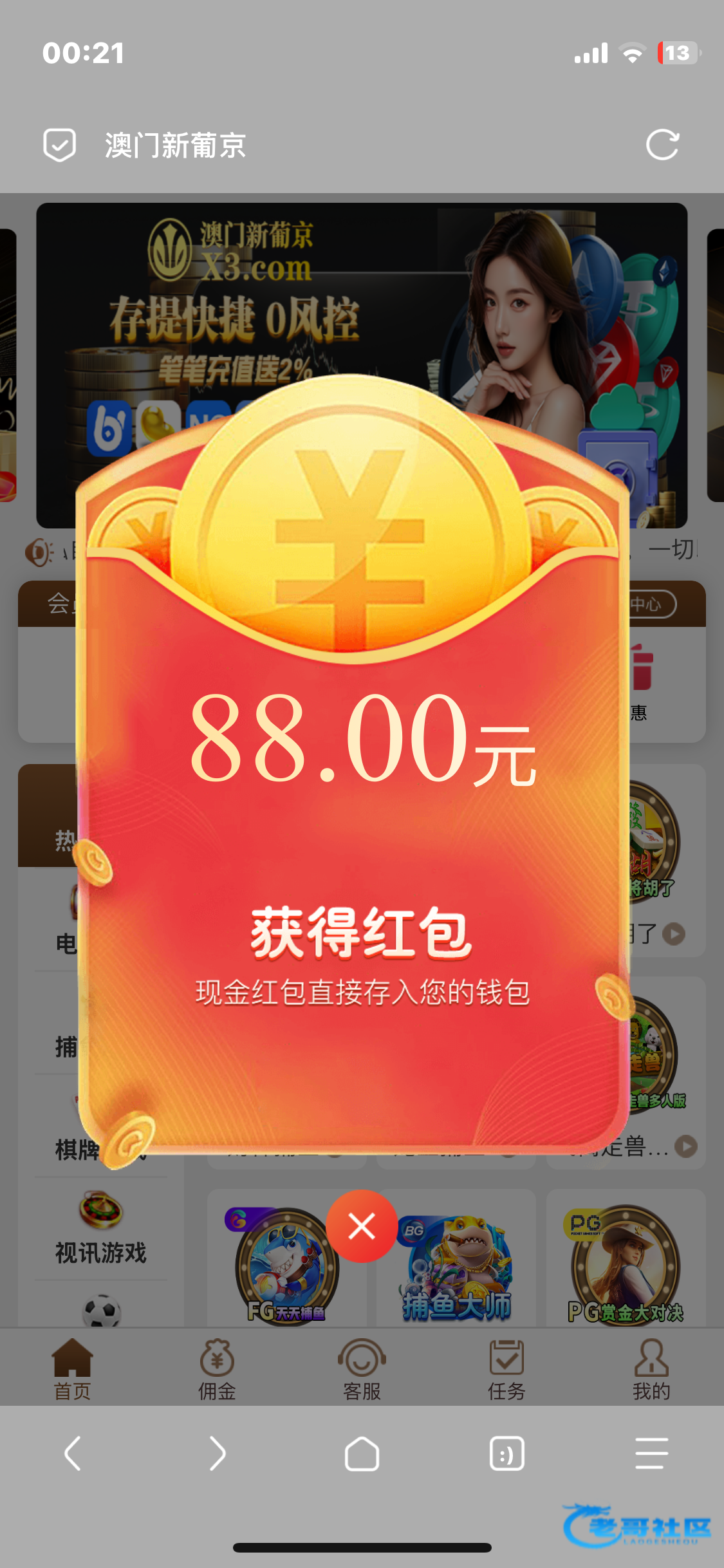
Task: Select the 首页 home tab
Action: tap(72, 1369)
